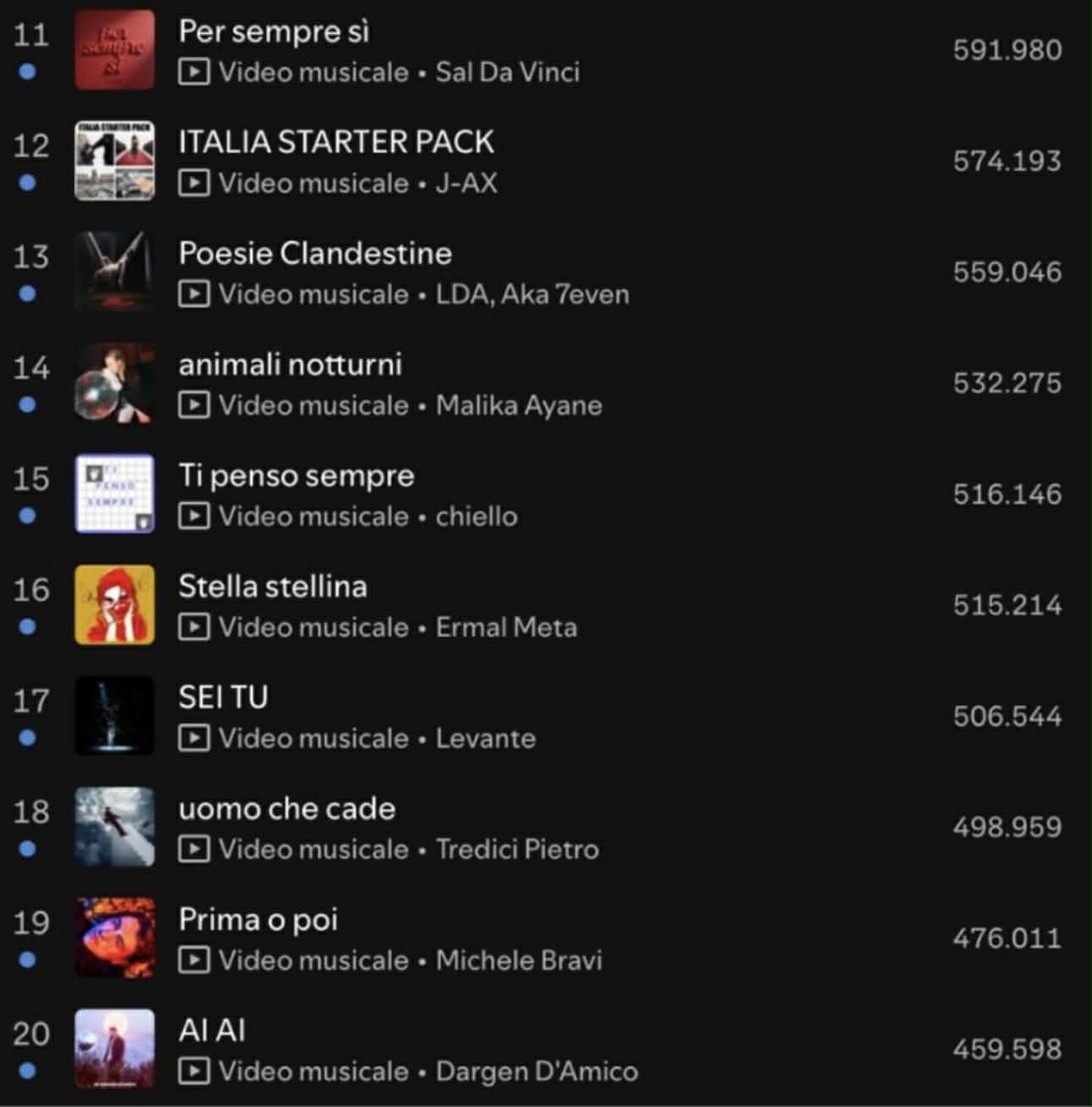This screenshot has width=1092, height=1107.
Task: Play AI AI by Dargen D'Amico
Action: coord(212,1031)
